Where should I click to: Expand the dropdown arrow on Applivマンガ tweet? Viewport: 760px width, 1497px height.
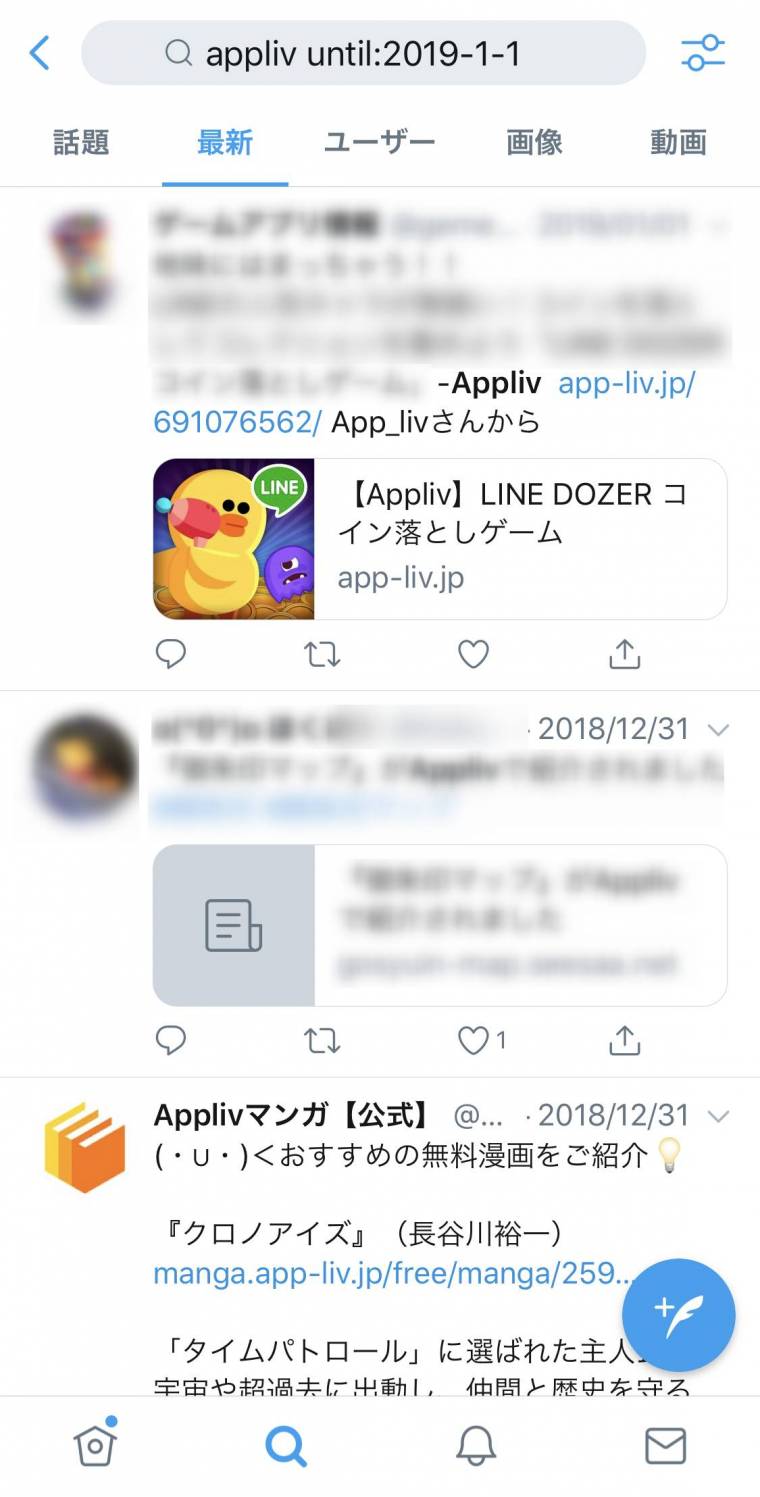pyautogui.click(x=718, y=1115)
